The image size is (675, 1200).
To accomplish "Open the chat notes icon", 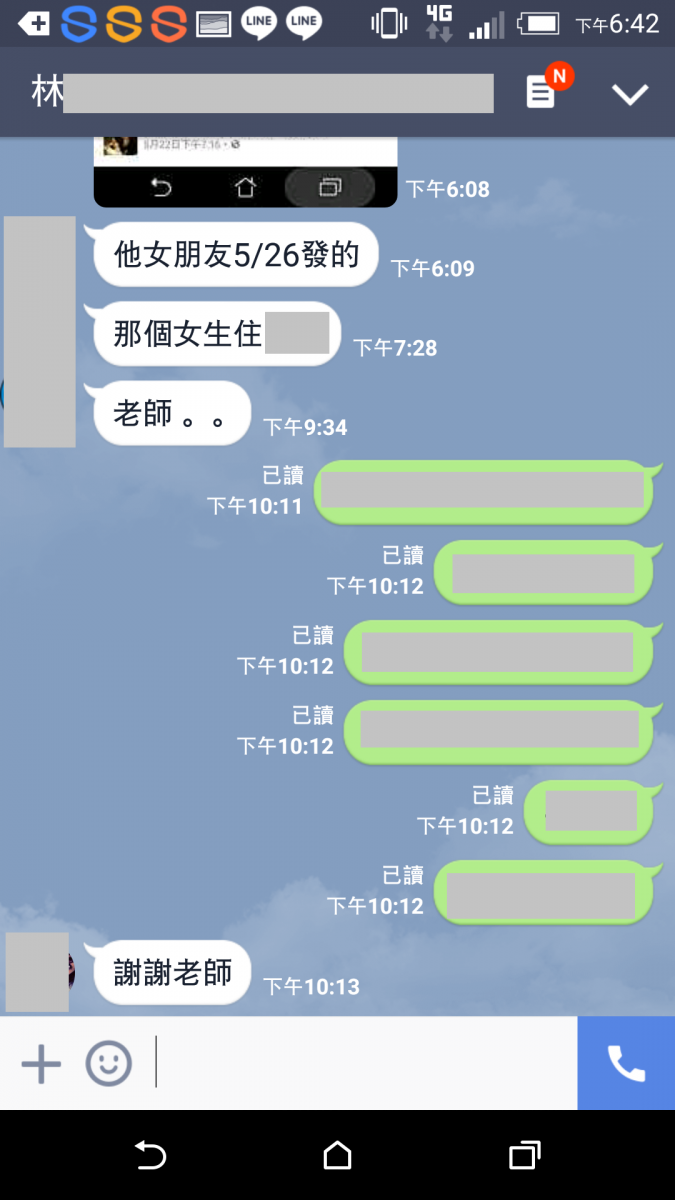I will pyautogui.click(x=541, y=93).
